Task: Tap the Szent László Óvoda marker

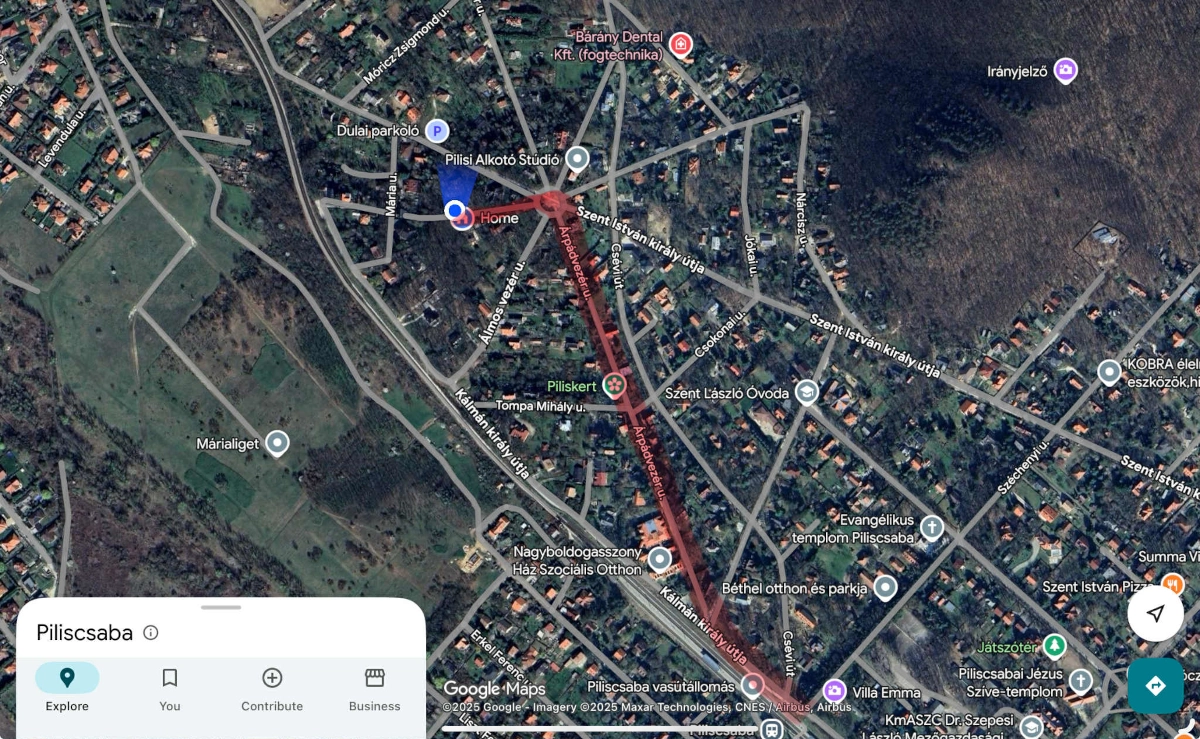Action: pyautogui.click(x=806, y=391)
